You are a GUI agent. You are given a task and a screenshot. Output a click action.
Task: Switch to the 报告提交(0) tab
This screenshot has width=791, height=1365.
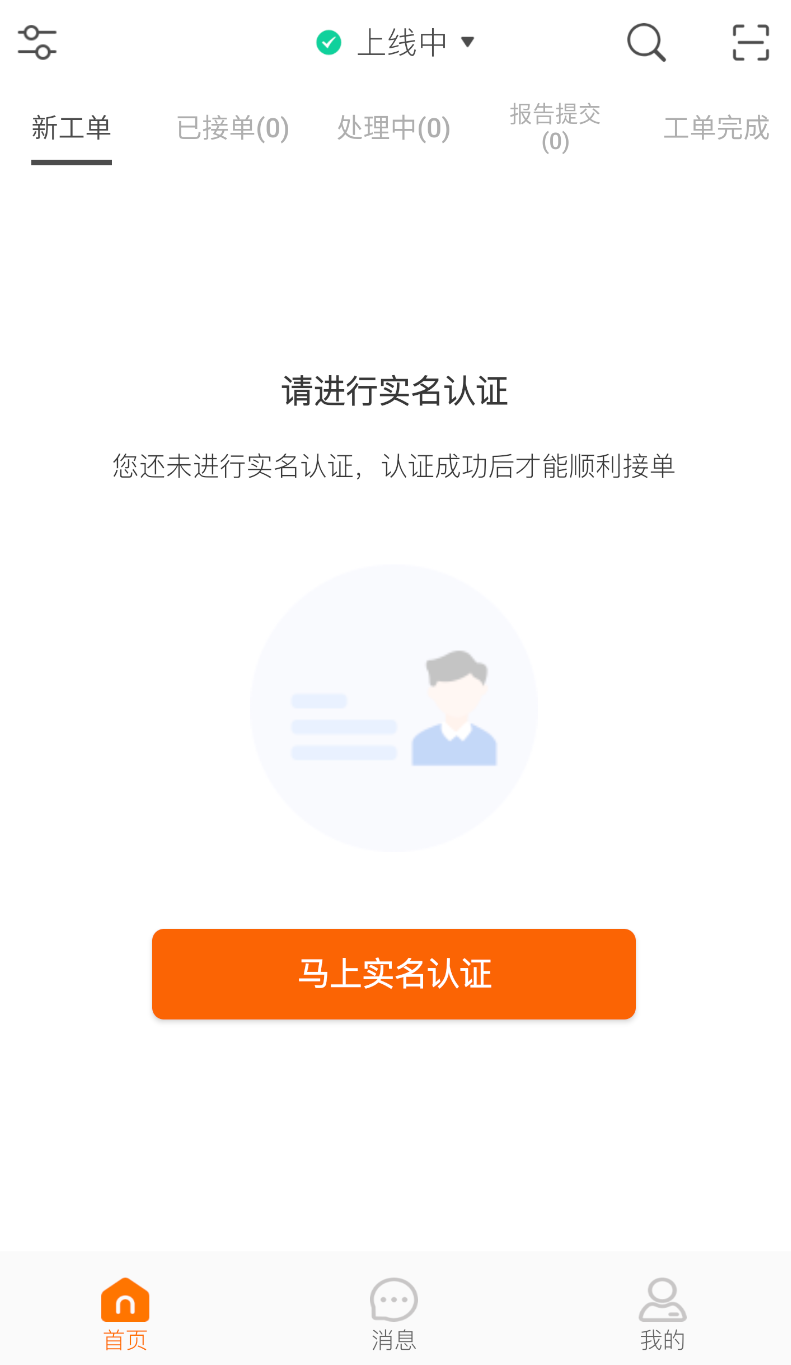pyautogui.click(x=555, y=128)
